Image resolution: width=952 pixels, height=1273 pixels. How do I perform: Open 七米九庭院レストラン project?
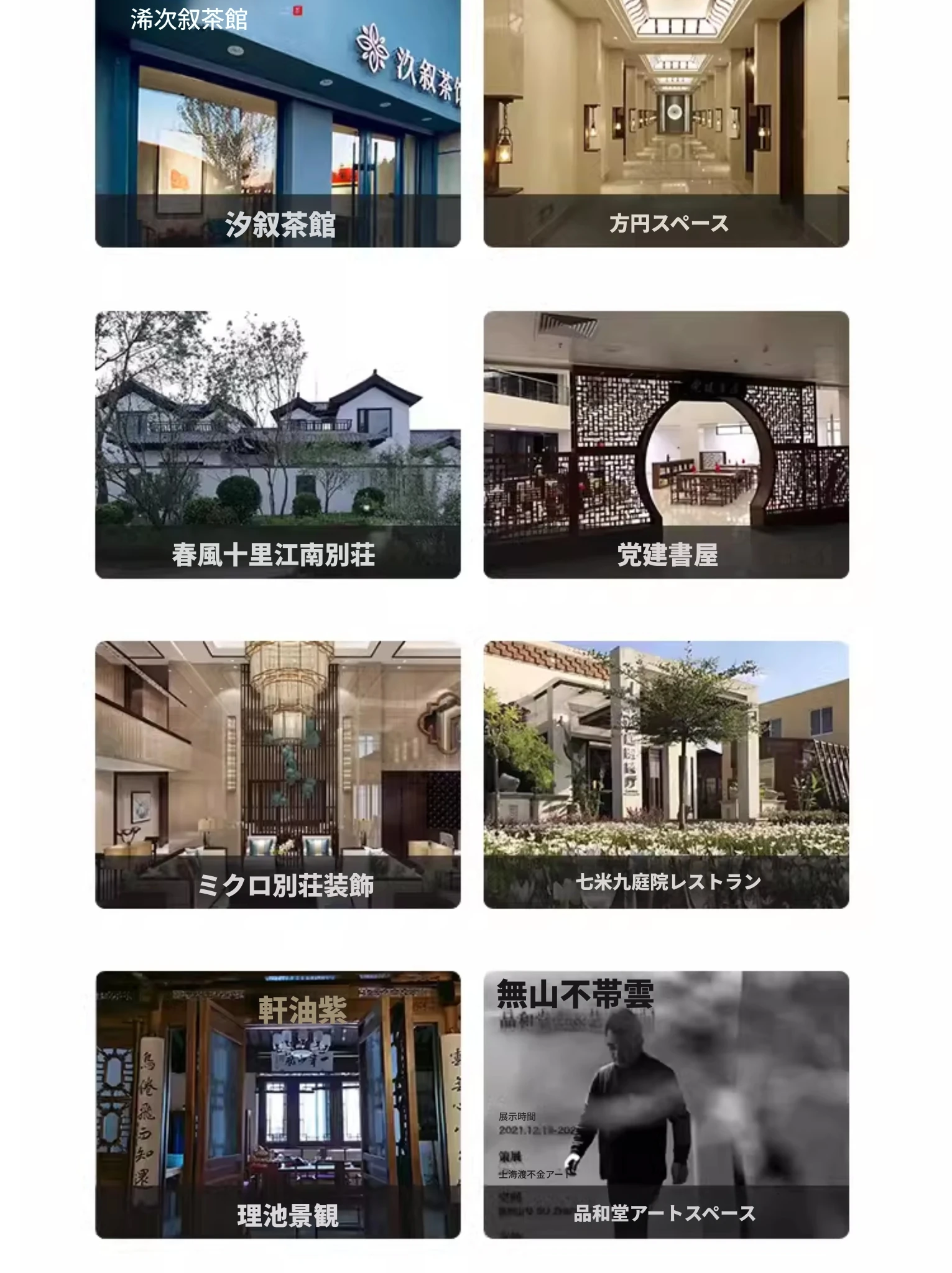(666, 774)
